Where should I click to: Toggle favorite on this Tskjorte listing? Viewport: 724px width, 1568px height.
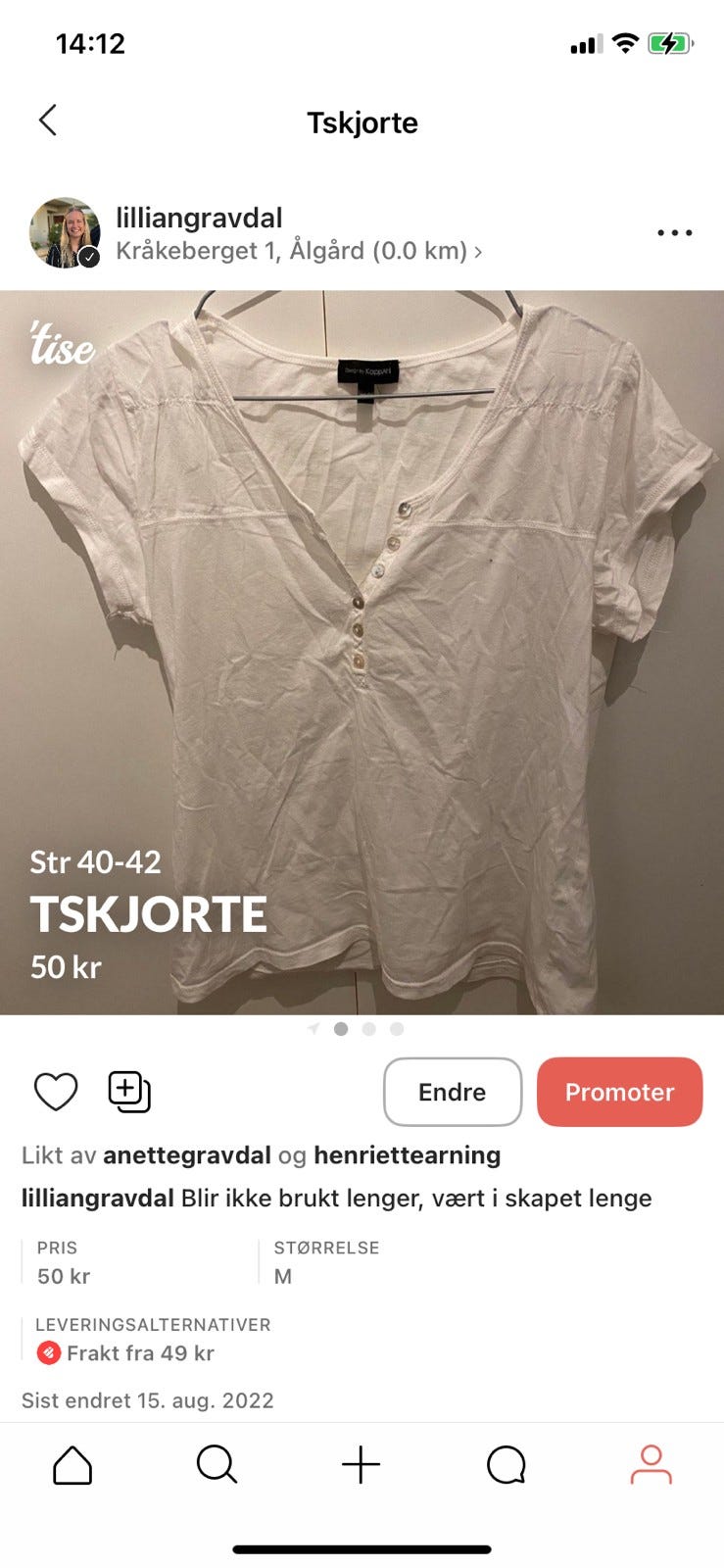point(55,1091)
